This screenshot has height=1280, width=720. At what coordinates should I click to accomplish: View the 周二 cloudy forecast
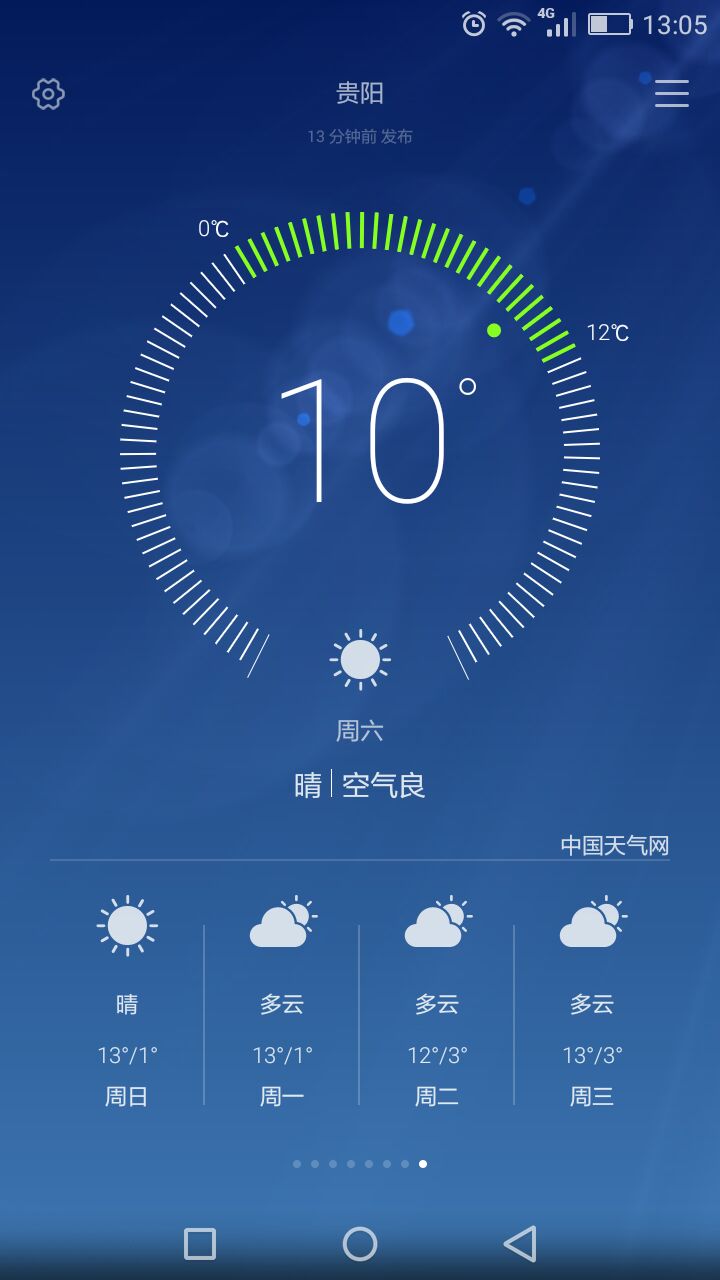(x=437, y=1002)
